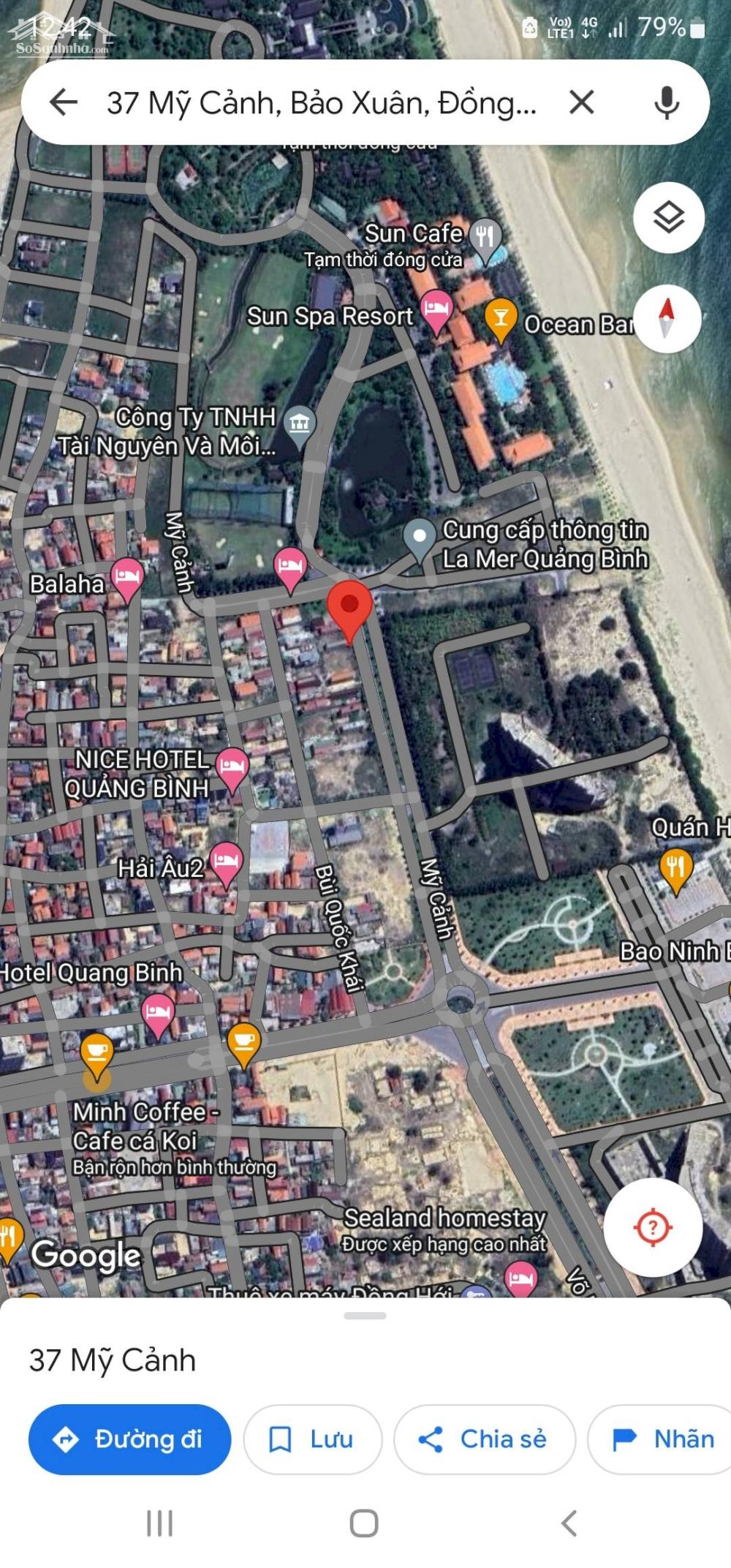Tap the compass to reorient the map

point(666,319)
